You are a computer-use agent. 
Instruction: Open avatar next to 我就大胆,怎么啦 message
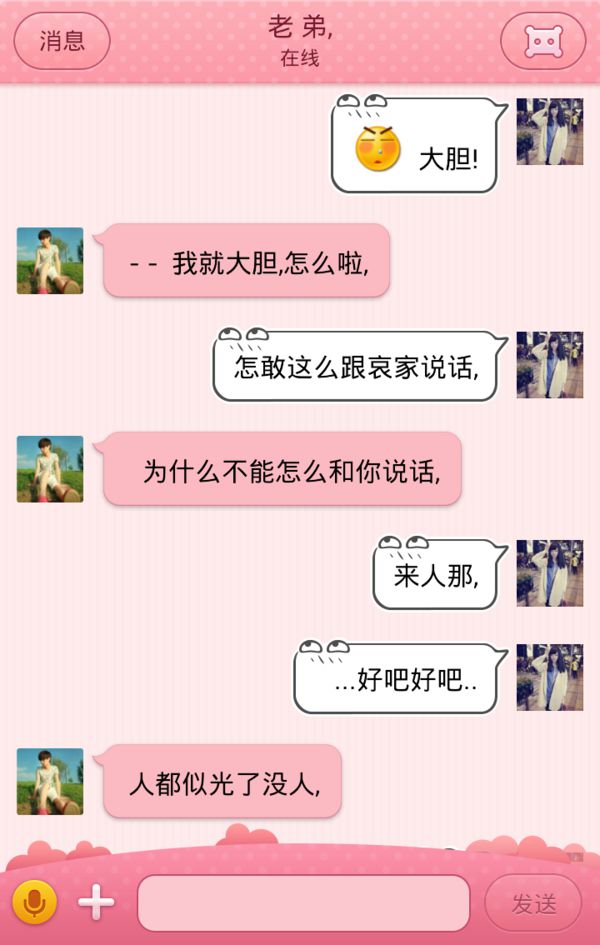(50, 261)
